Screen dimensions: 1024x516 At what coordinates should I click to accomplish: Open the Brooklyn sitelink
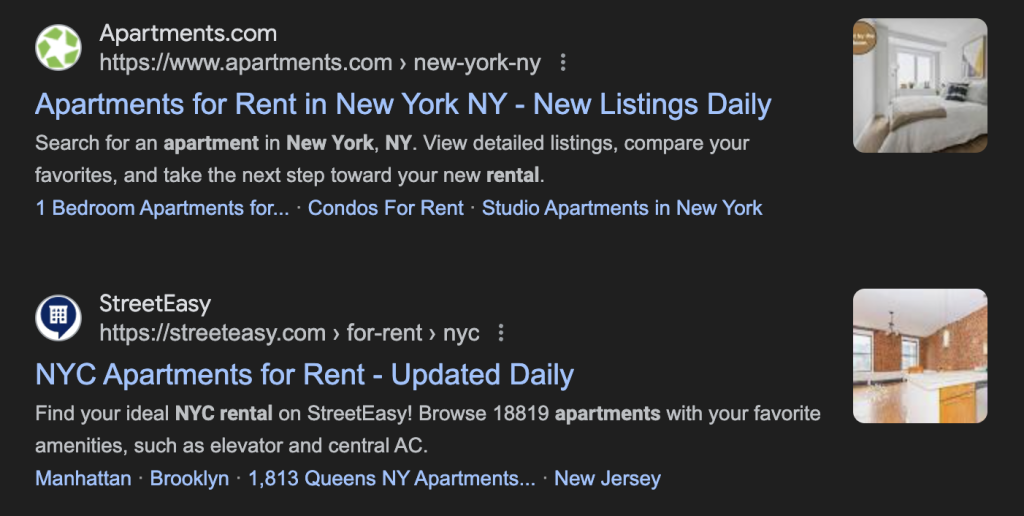tap(189, 478)
